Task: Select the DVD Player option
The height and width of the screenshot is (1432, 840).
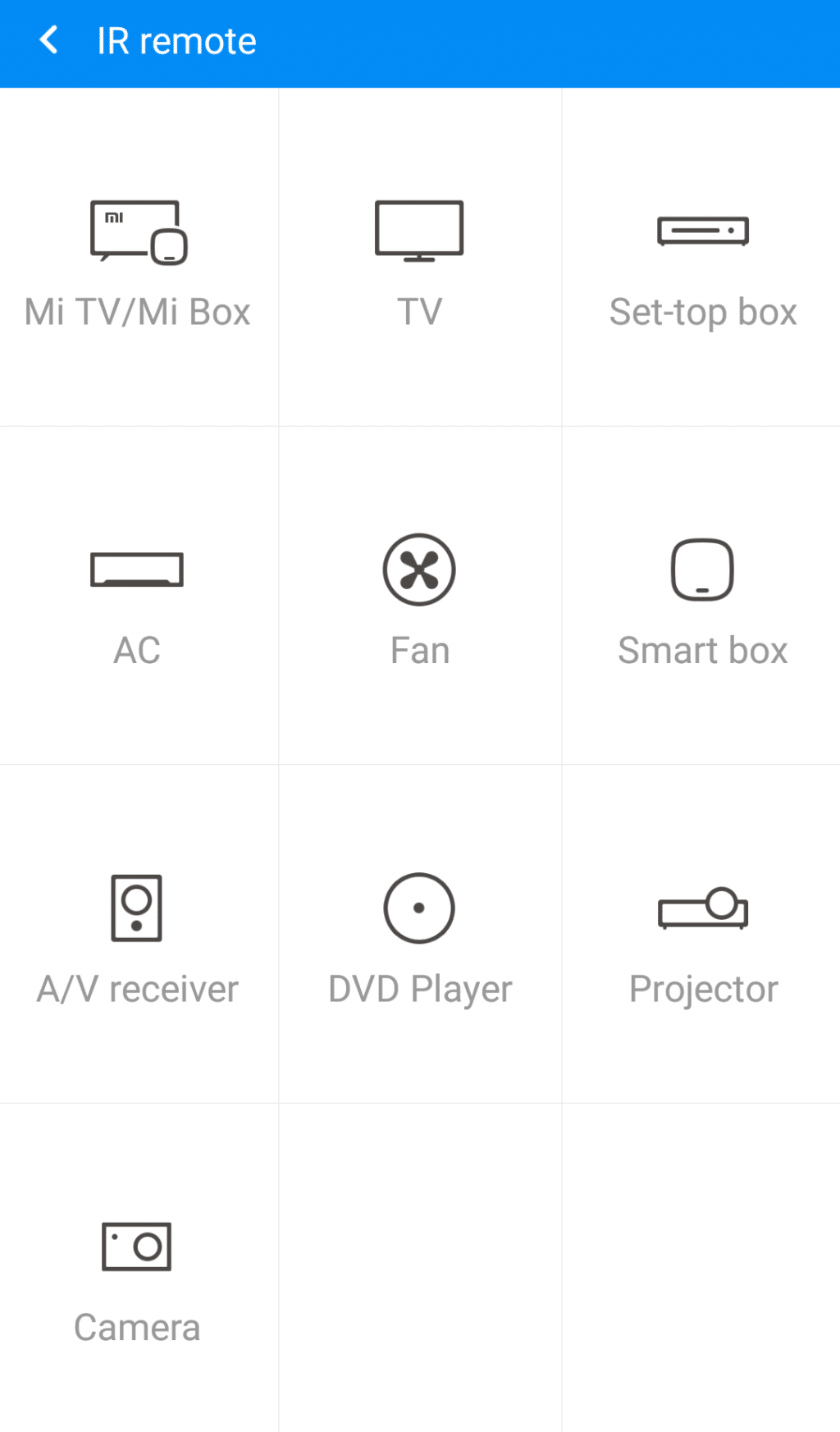Action: [420, 934]
